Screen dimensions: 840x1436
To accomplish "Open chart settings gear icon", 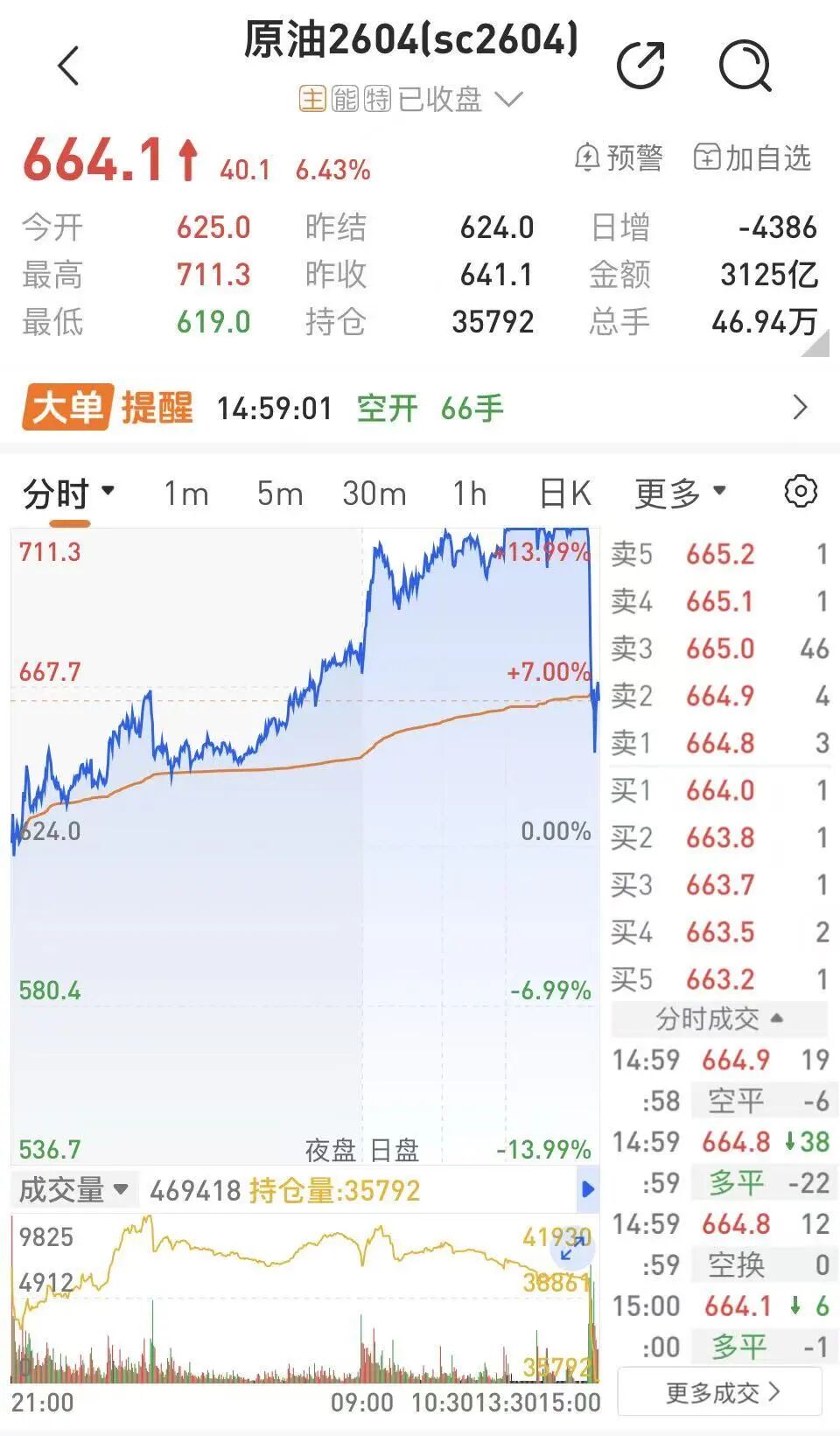I will coord(801,492).
